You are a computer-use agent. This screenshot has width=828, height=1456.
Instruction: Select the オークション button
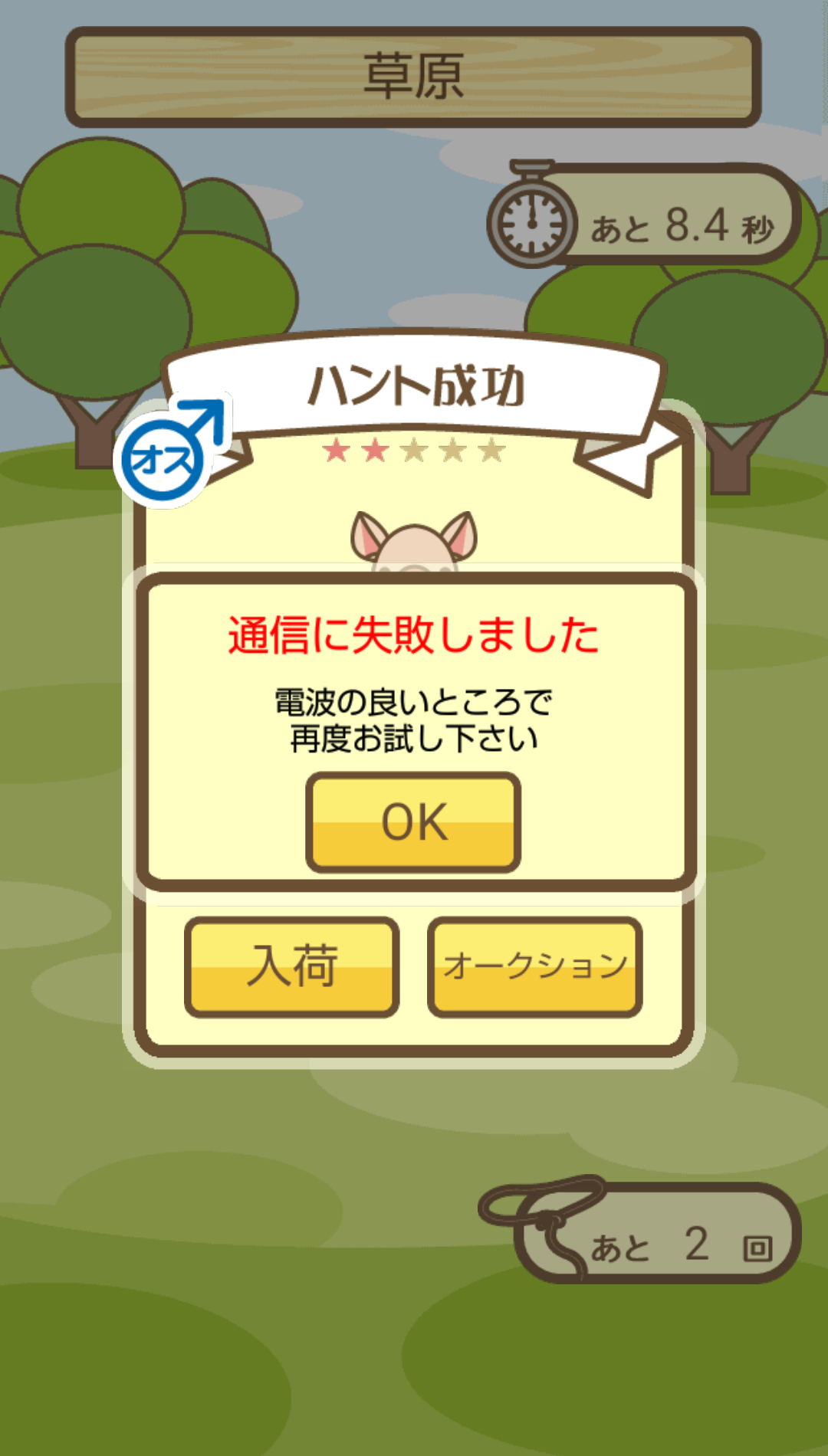(x=534, y=966)
